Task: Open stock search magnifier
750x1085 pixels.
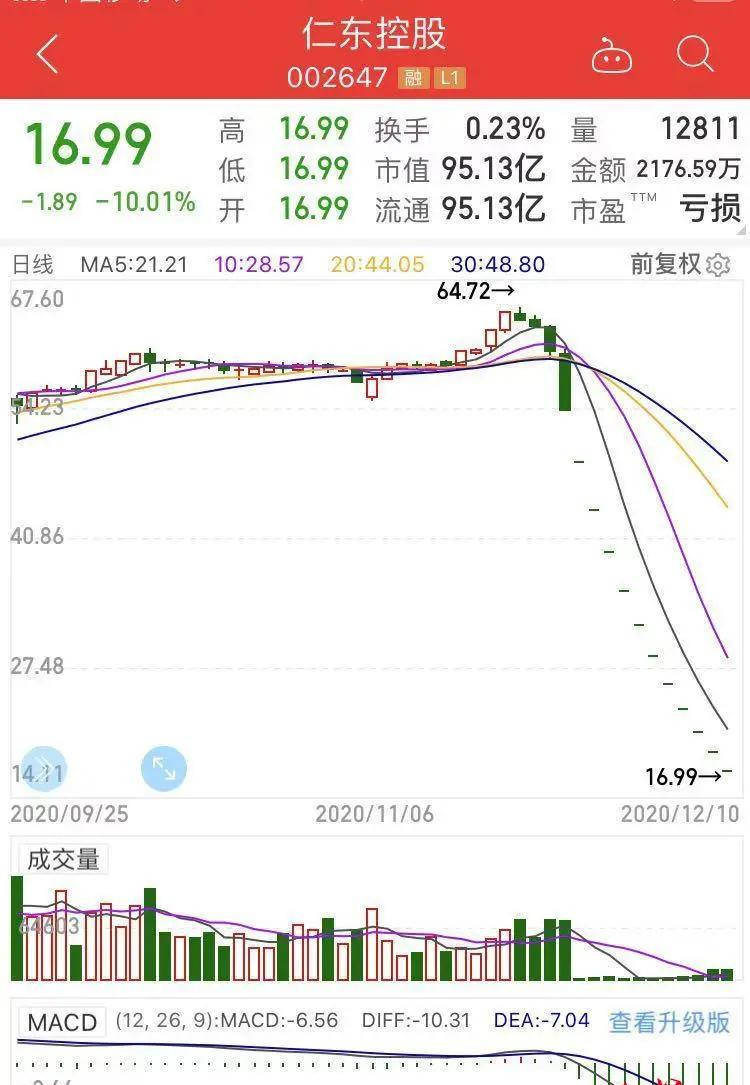Action: [694, 54]
